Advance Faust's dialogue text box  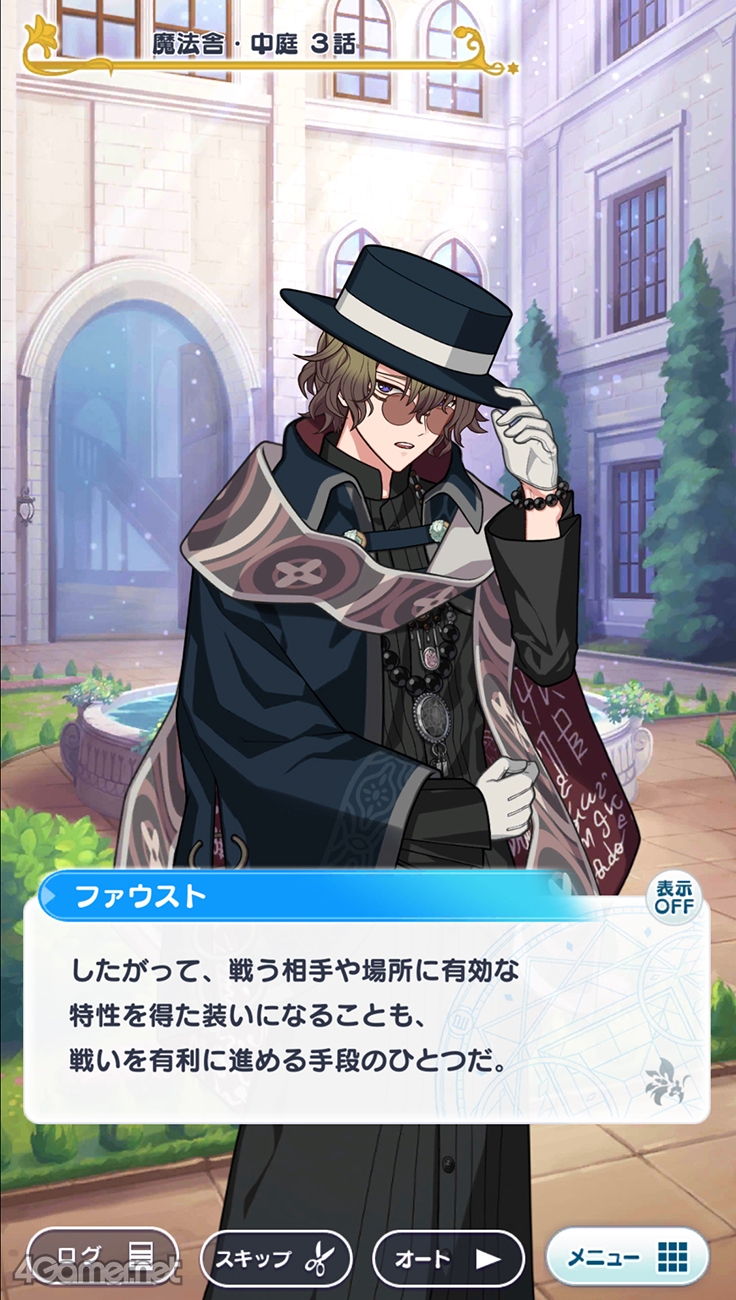point(366,1008)
